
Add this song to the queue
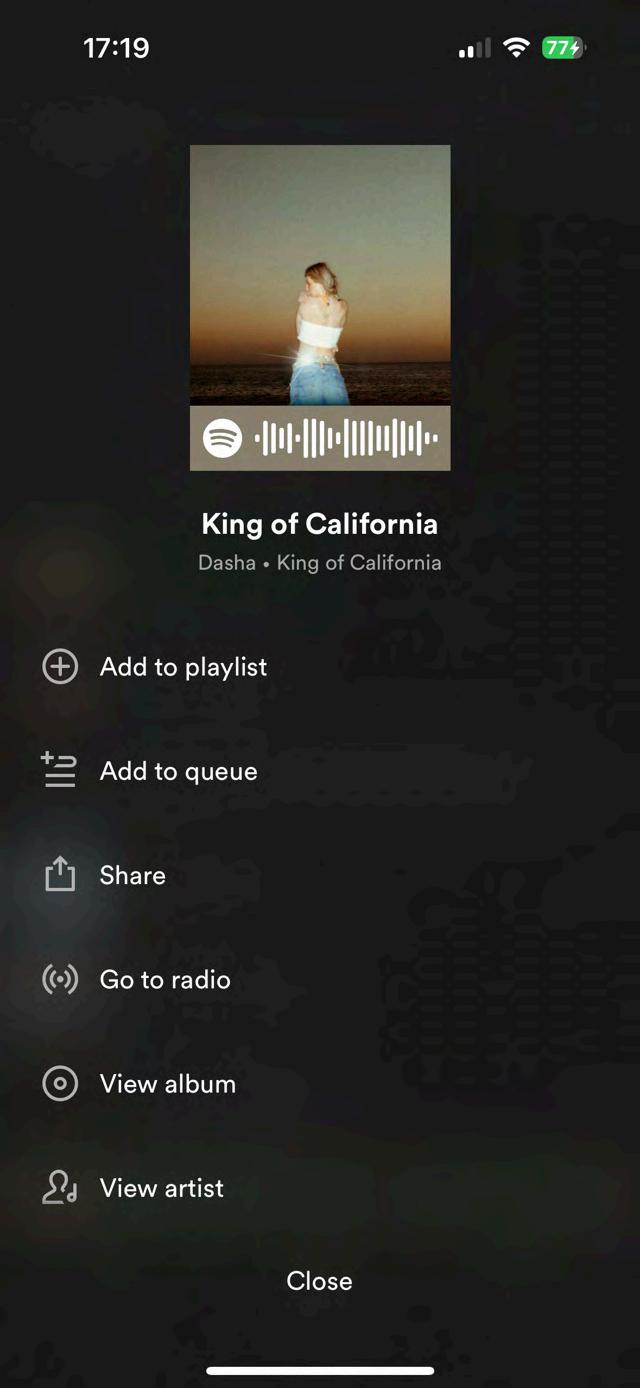point(178,771)
